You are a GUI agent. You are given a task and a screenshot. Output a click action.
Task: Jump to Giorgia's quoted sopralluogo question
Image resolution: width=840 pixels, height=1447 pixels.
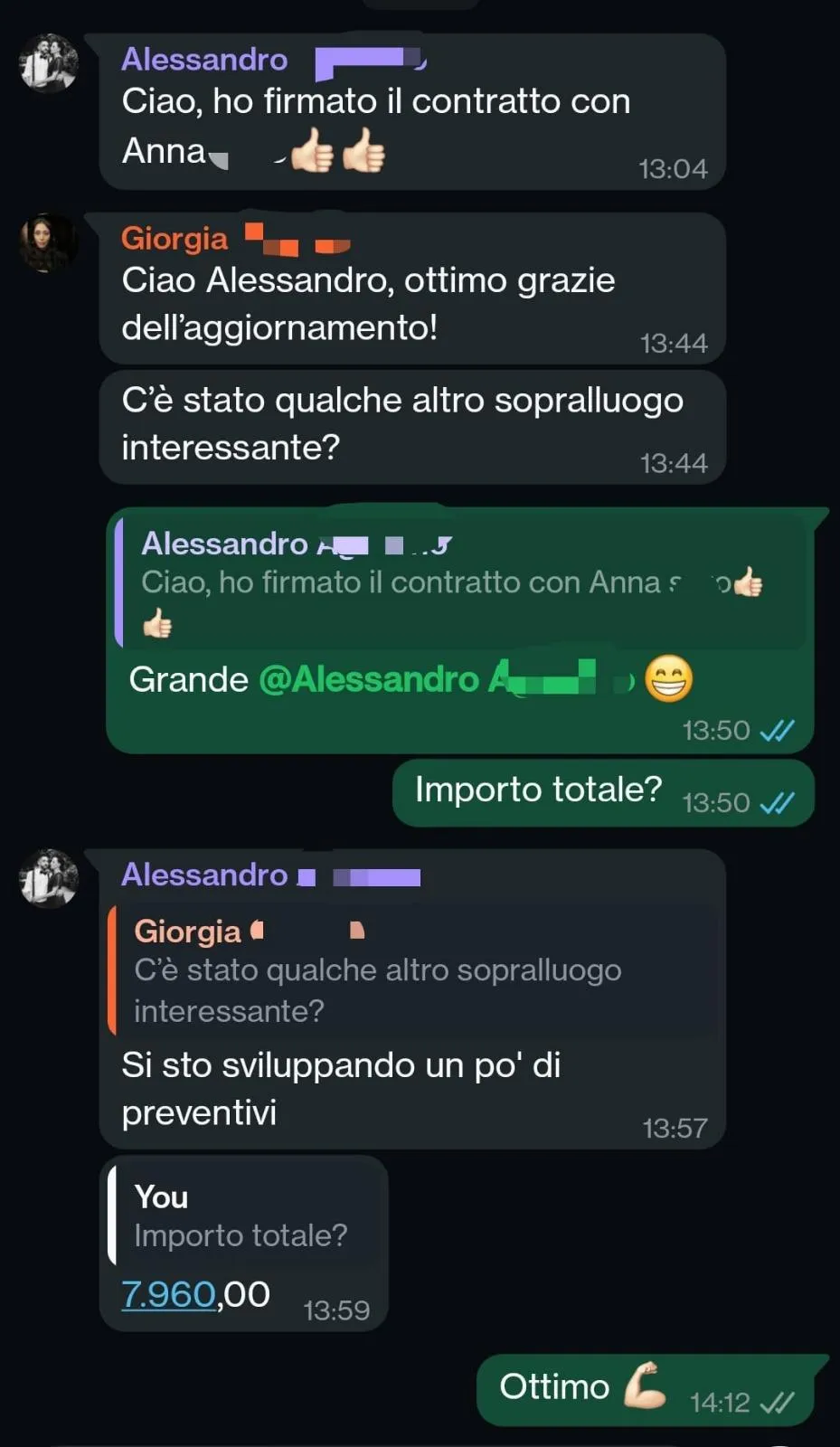[x=416, y=969]
